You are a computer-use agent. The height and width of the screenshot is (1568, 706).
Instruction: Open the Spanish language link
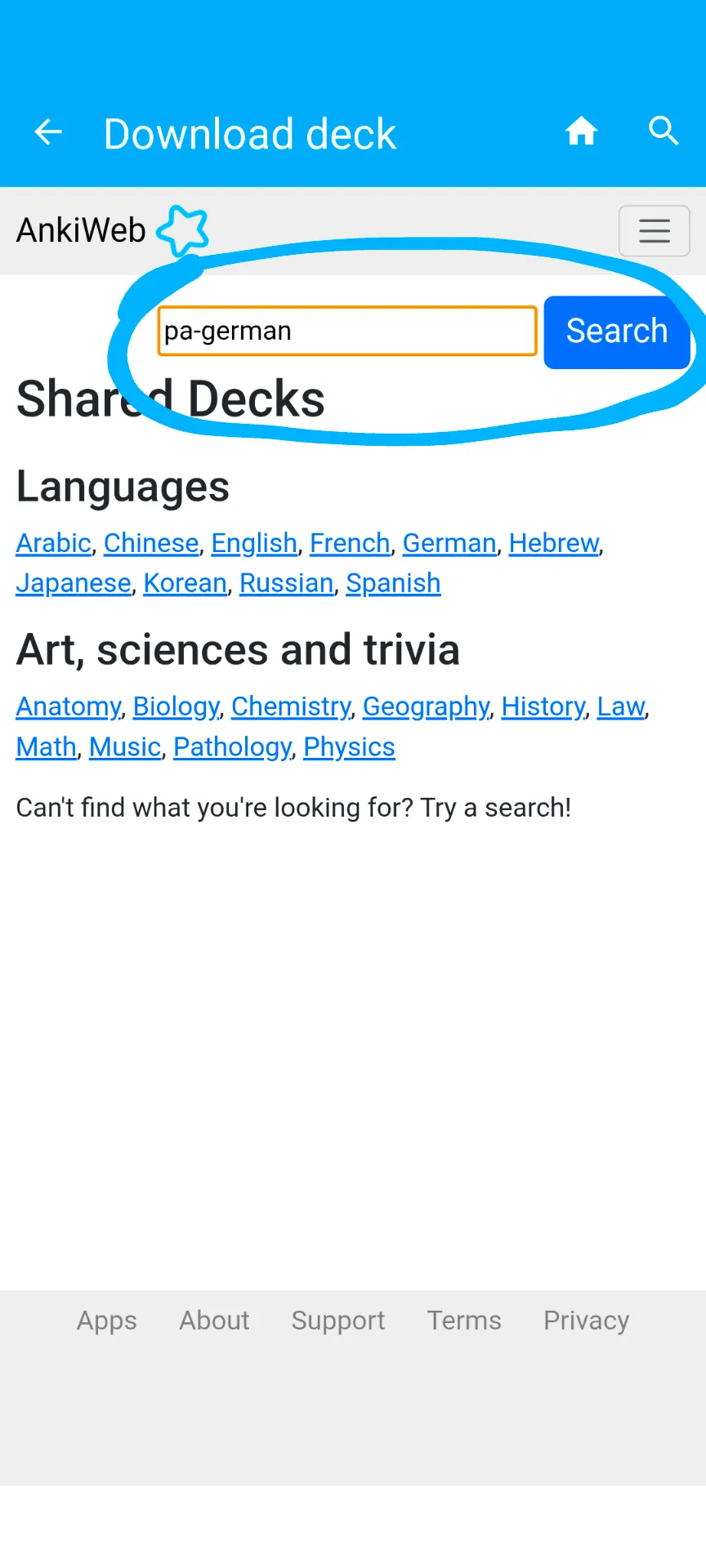point(393,583)
